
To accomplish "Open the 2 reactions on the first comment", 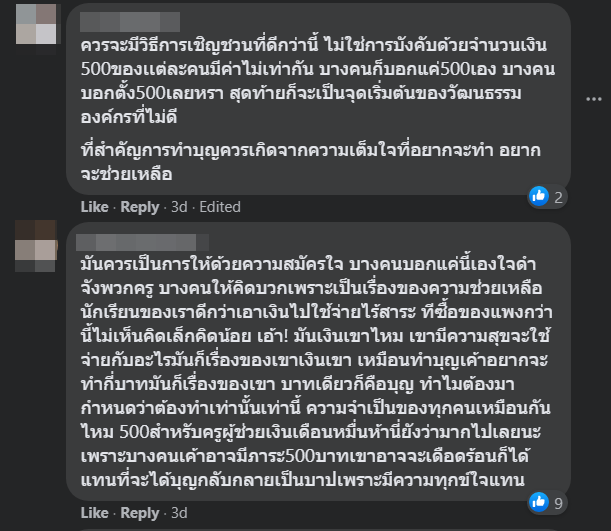I will click(549, 195).
